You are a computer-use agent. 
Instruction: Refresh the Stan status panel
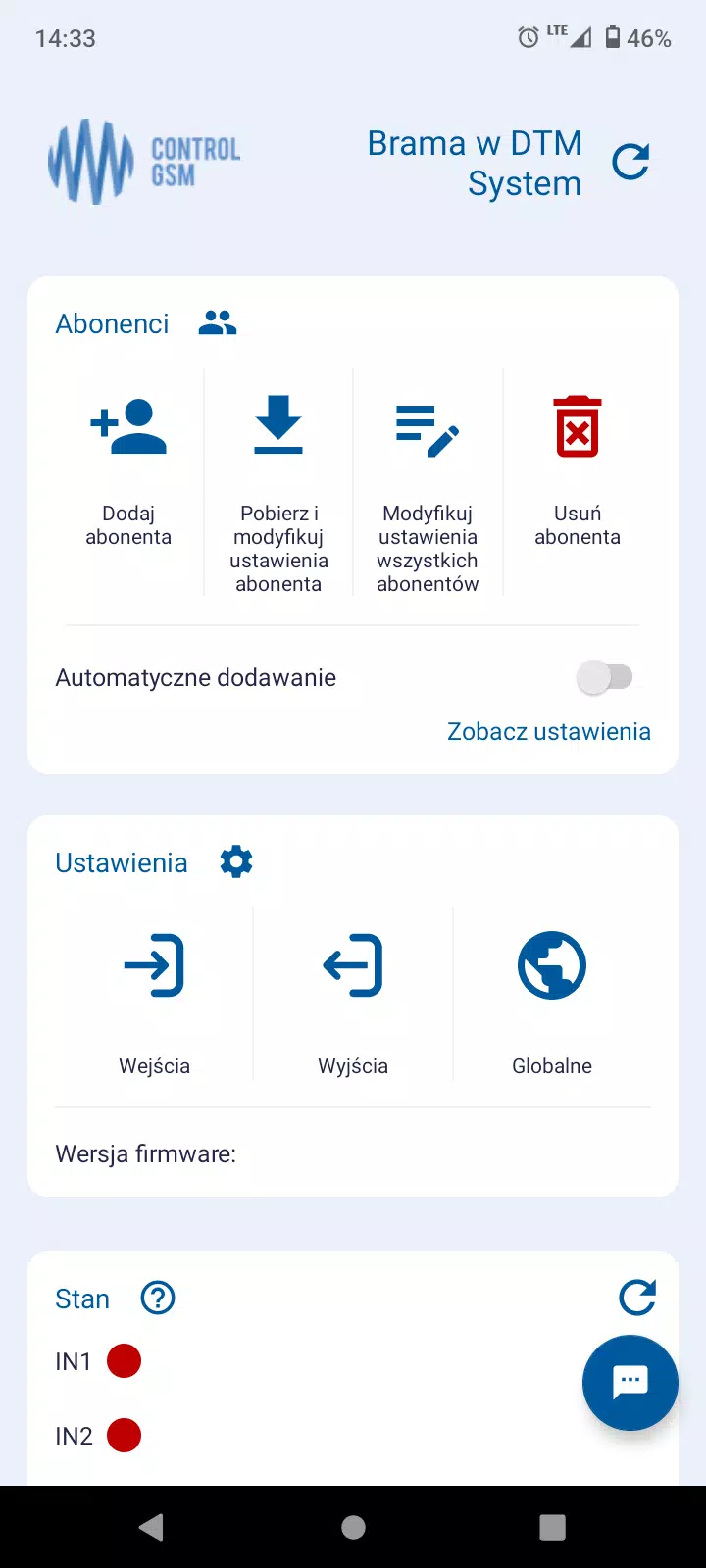[x=637, y=1297]
